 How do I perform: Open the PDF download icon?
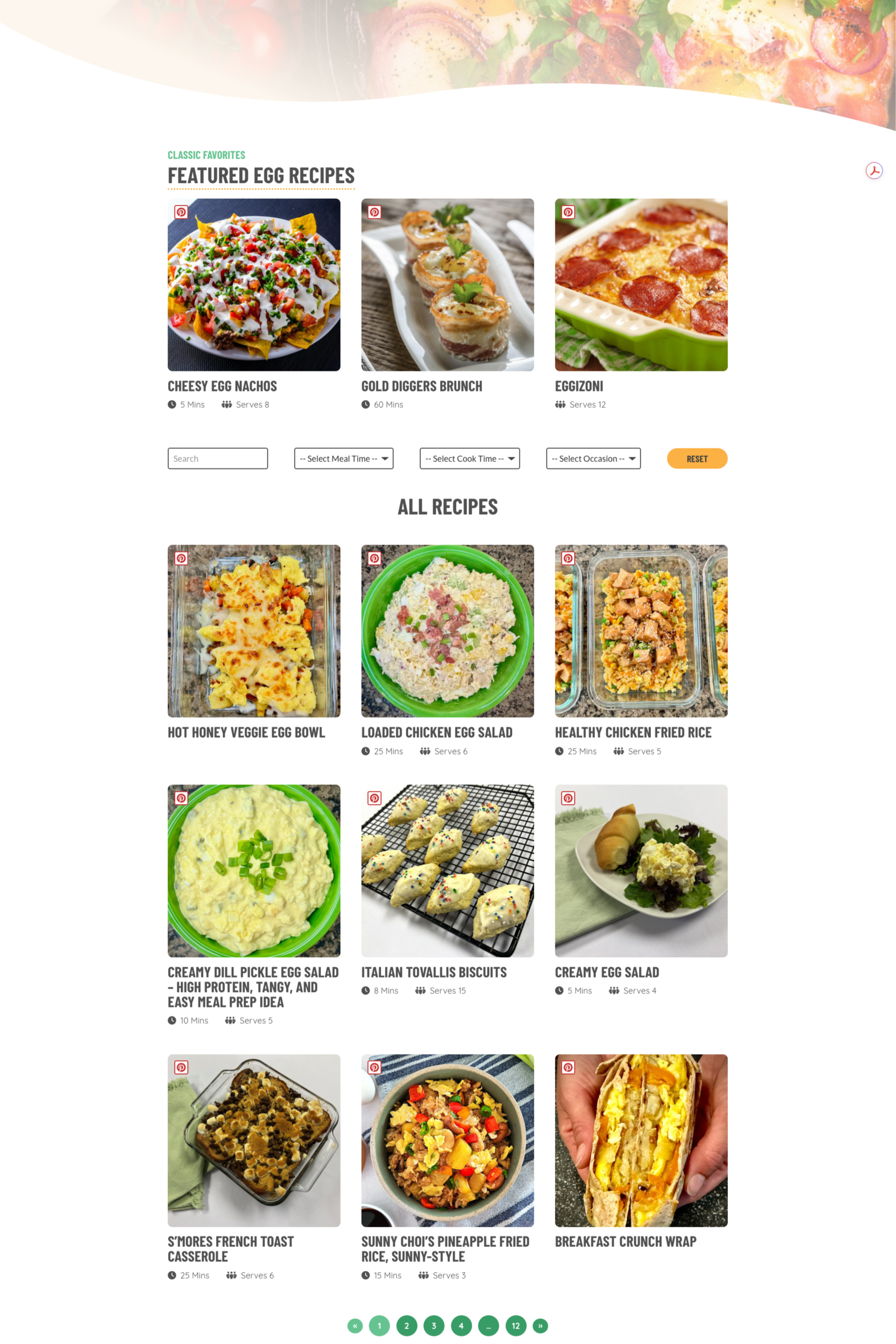[874, 171]
